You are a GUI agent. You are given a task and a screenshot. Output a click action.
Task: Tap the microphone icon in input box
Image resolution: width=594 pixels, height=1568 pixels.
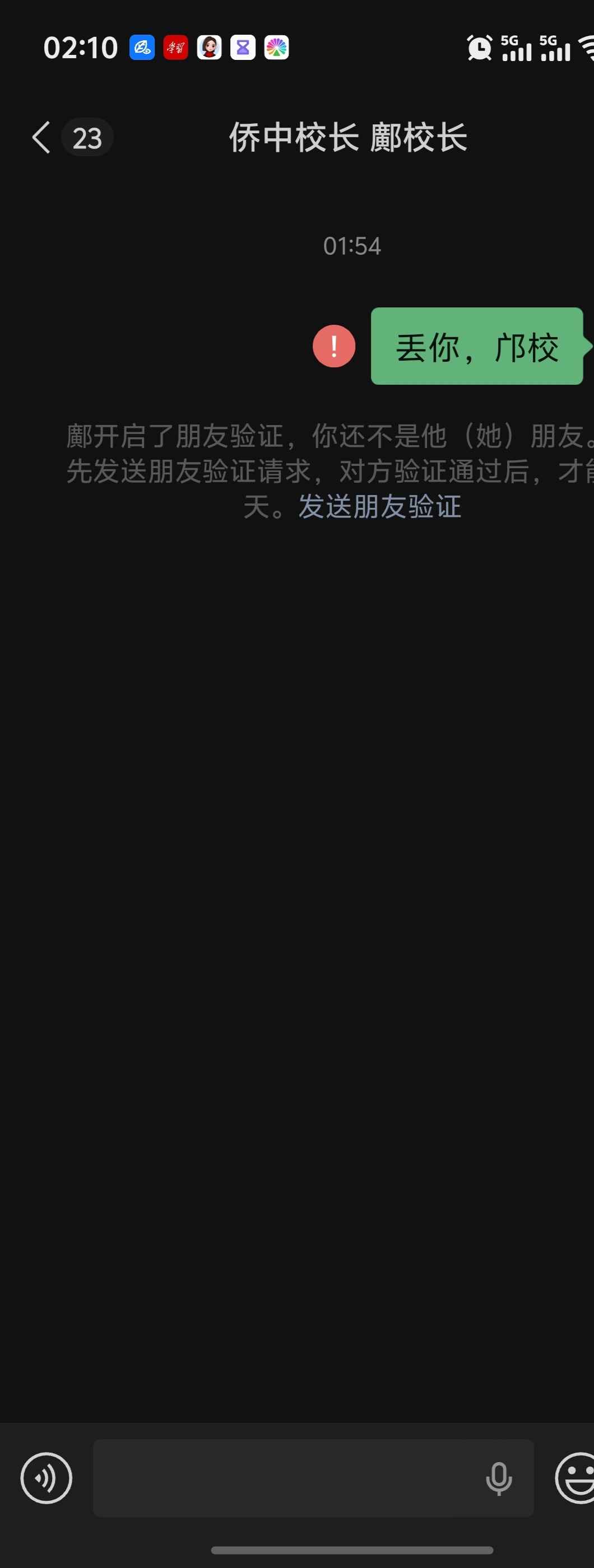pyautogui.click(x=498, y=1478)
